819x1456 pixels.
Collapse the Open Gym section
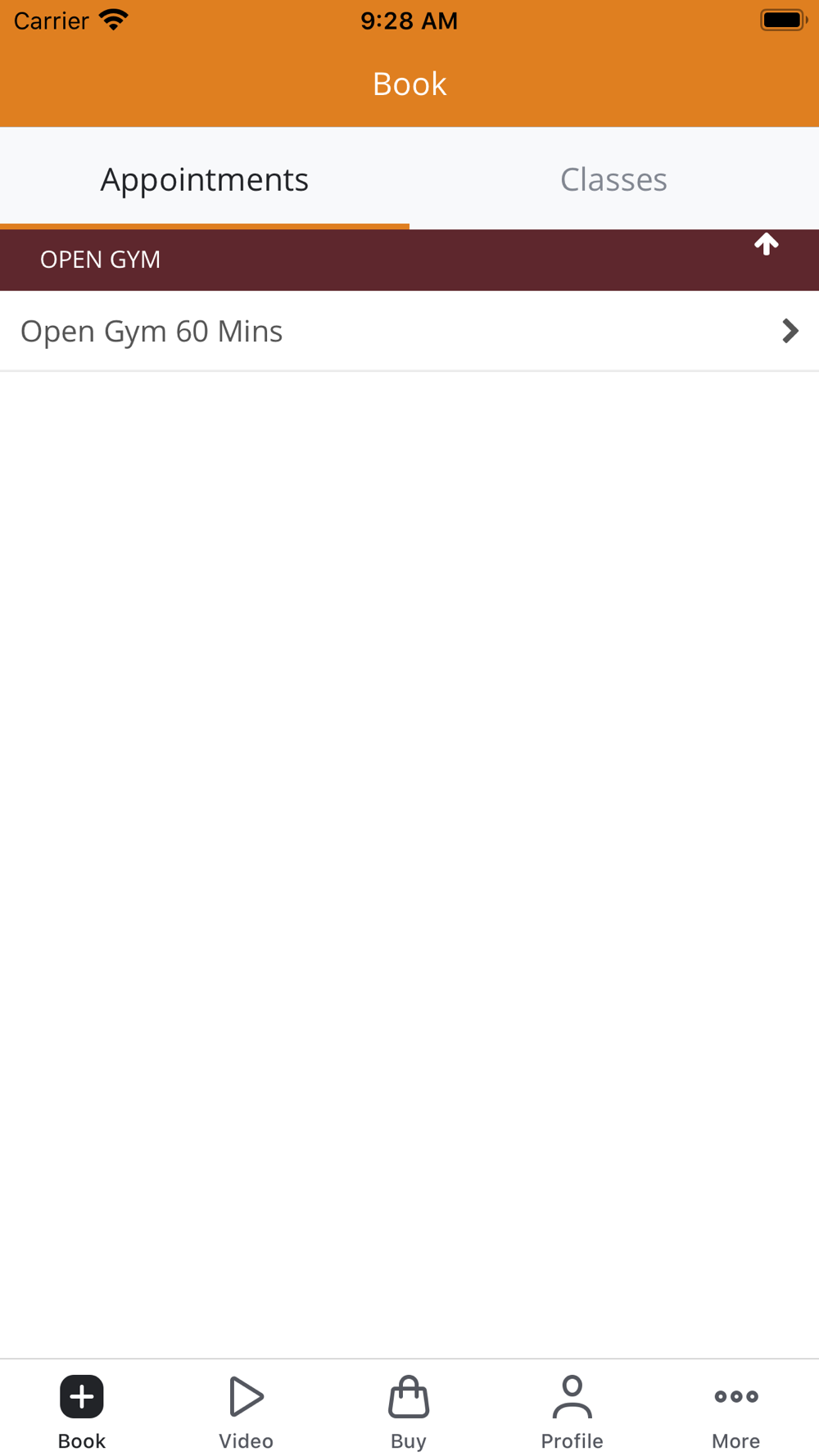click(x=766, y=245)
